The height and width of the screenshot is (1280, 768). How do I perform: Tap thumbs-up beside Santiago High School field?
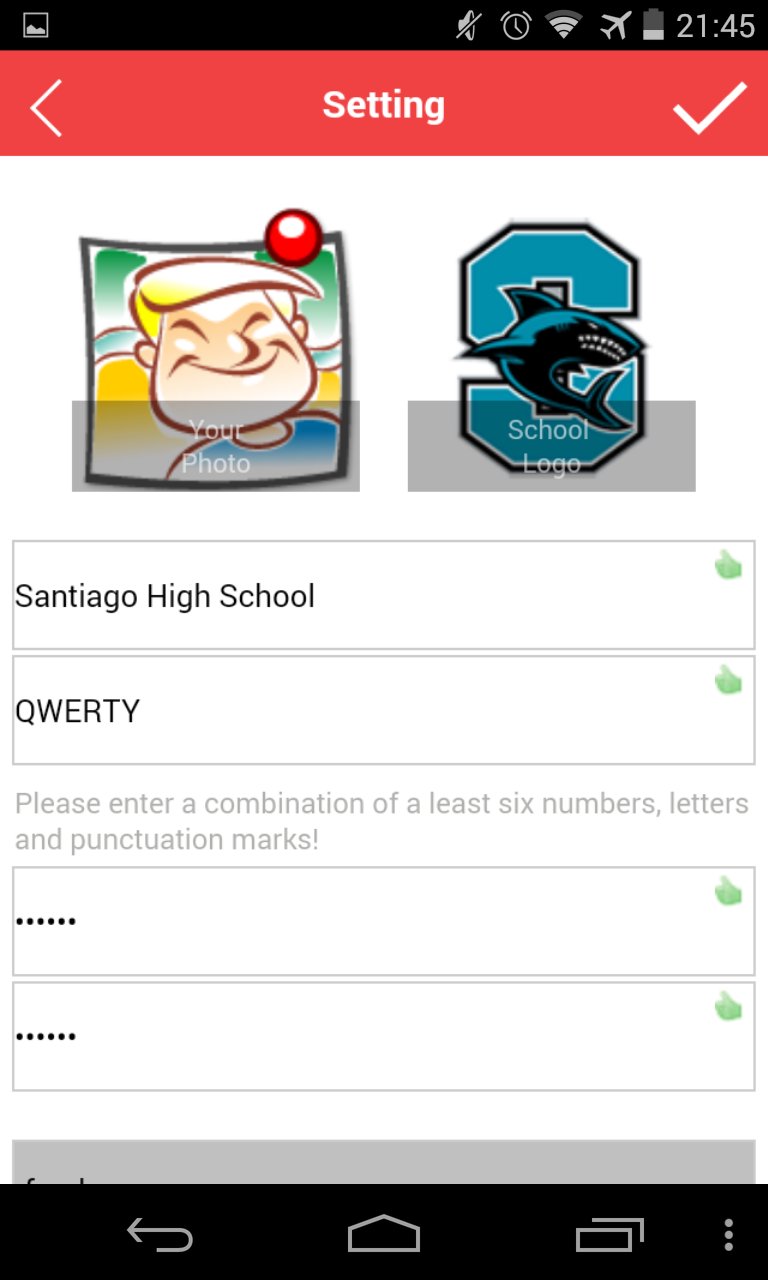[728, 566]
